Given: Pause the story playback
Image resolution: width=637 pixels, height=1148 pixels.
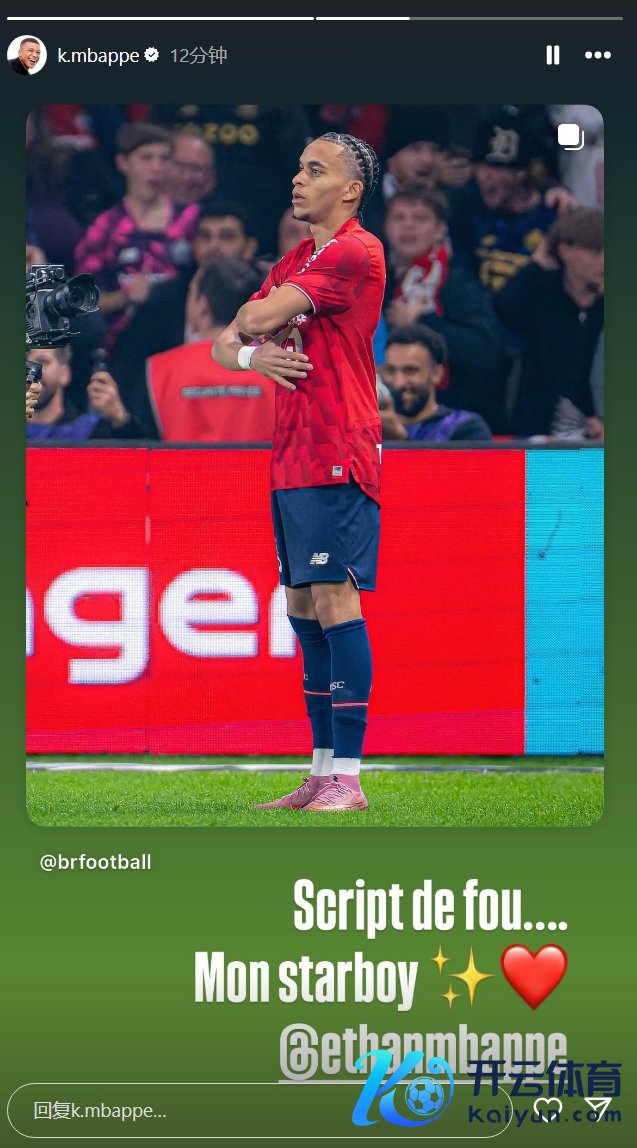Looking at the screenshot, I should tap(552, 56).
